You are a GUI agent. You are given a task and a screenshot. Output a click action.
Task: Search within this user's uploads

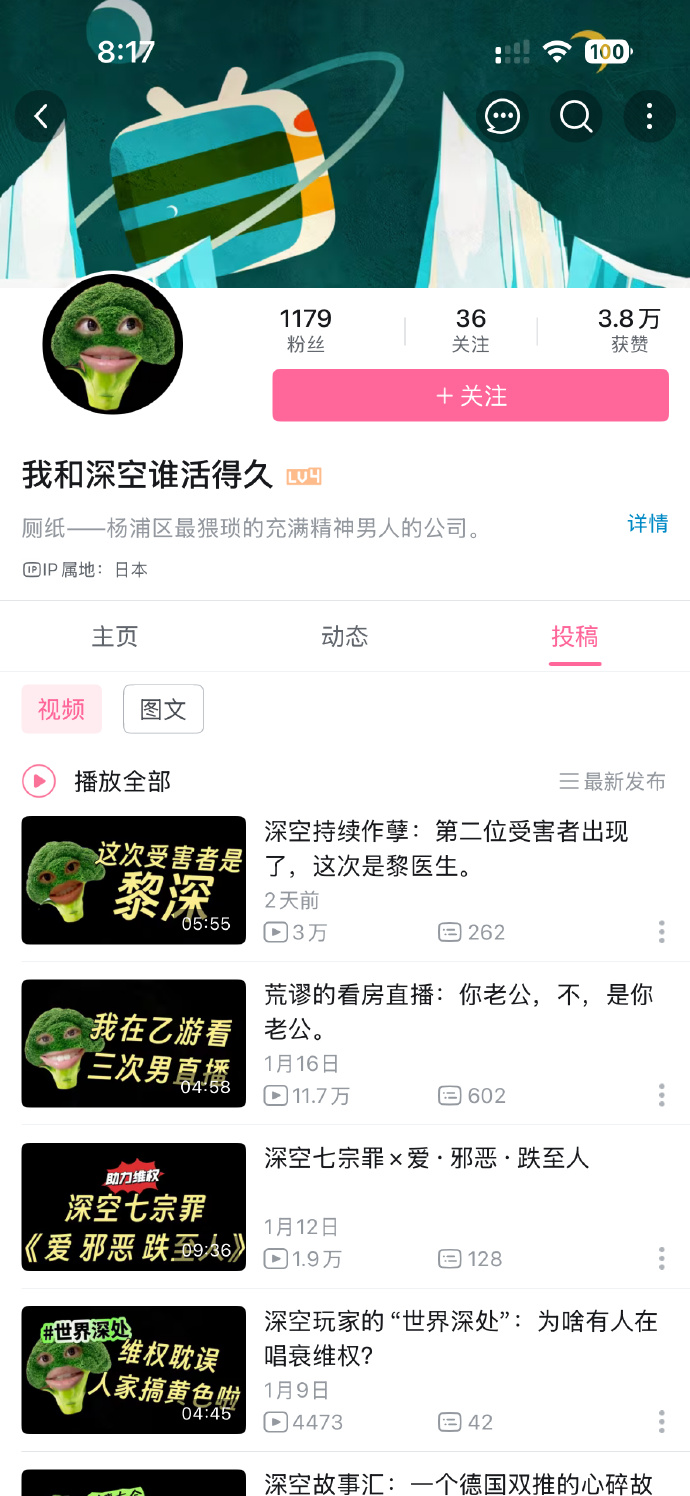click(576, 117)
